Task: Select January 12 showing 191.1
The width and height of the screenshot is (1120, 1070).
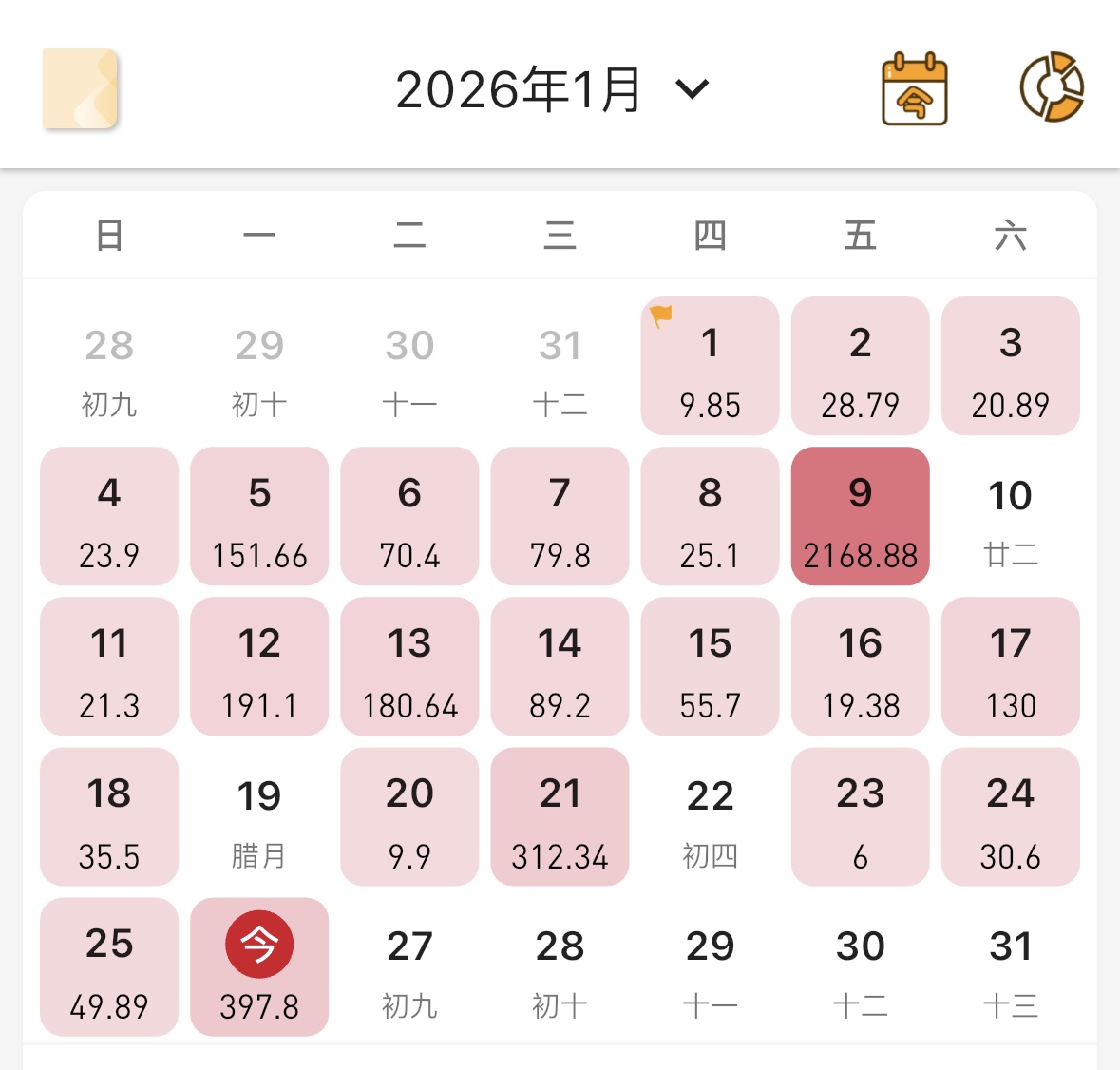Action: pyautogui.click(x=259, y=666)
